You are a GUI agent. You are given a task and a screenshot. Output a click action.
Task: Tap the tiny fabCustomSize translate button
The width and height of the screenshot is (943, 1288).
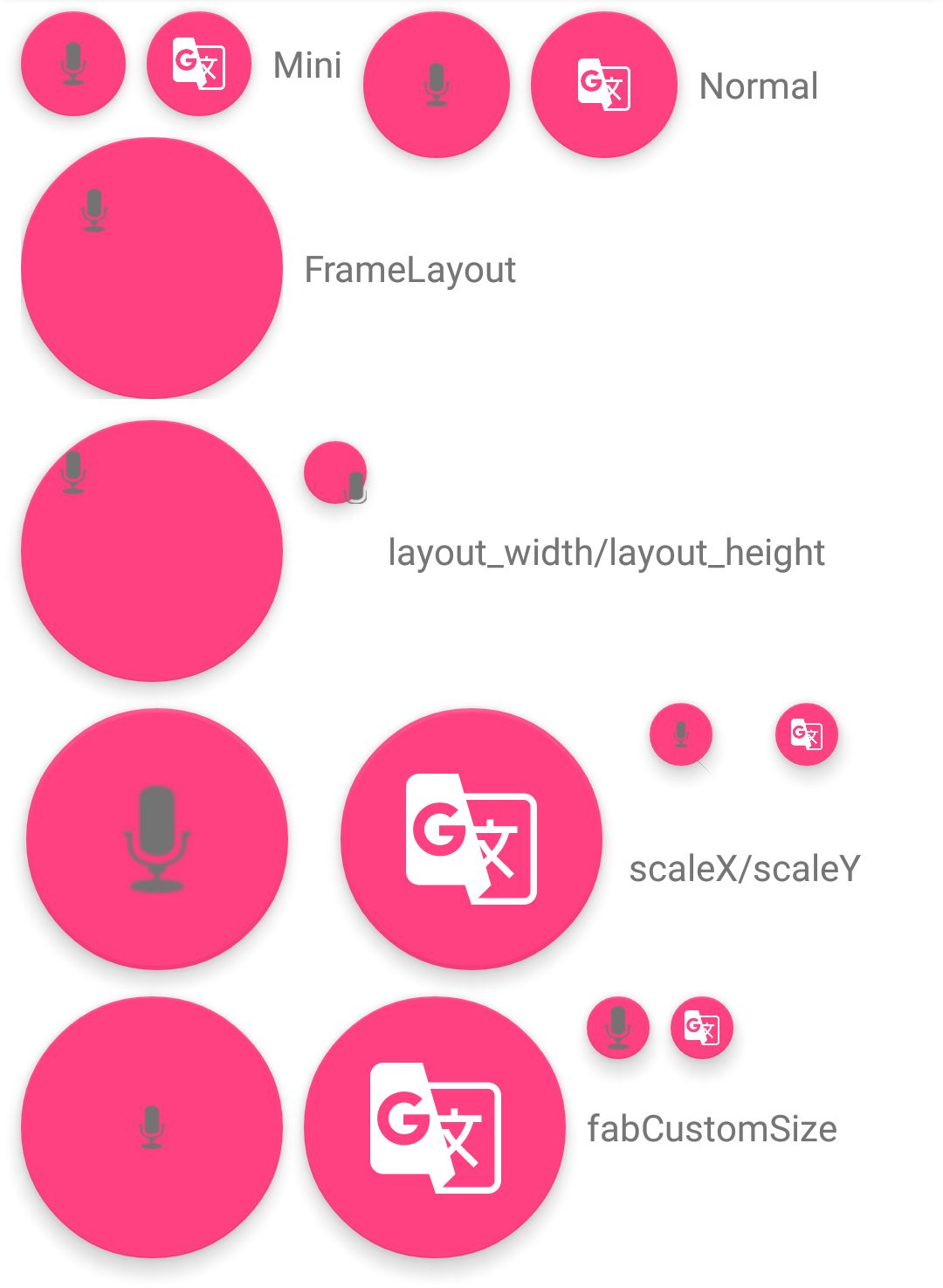(x=702, y=1028)
